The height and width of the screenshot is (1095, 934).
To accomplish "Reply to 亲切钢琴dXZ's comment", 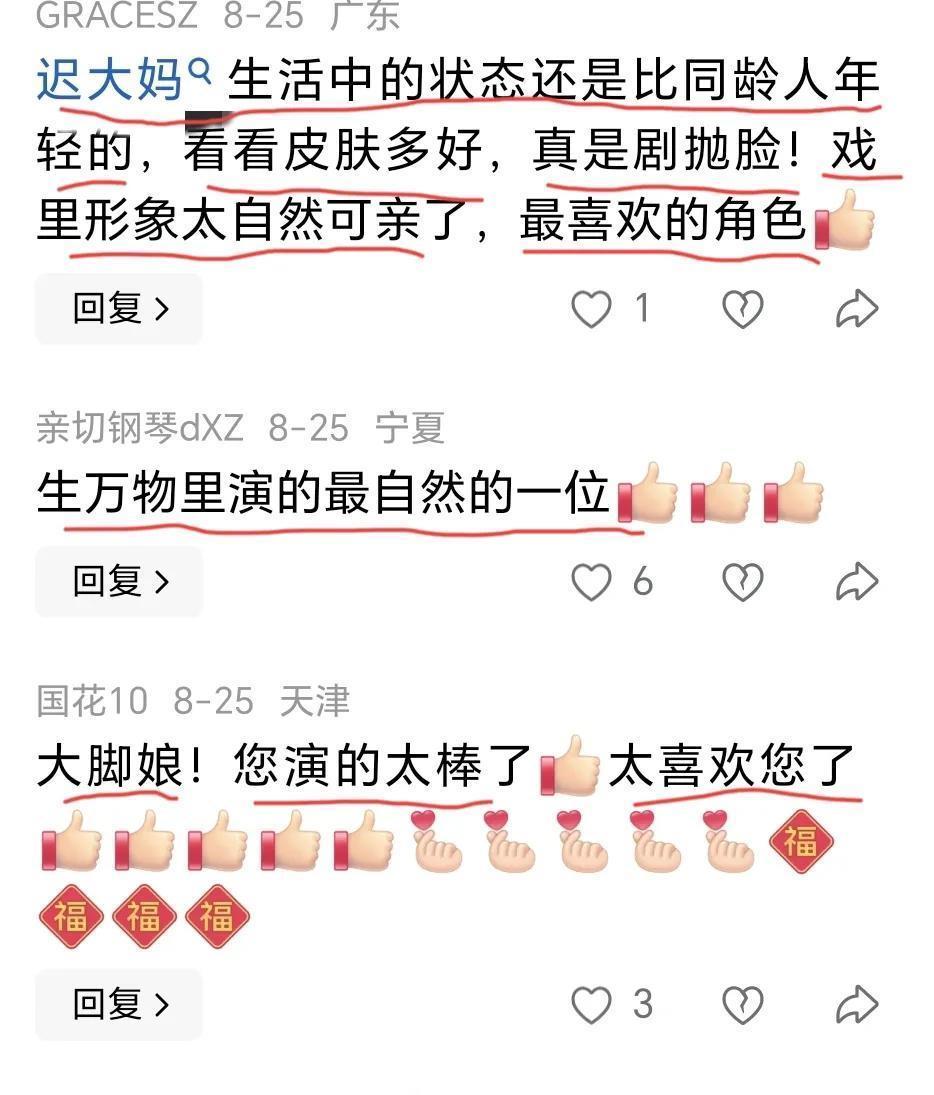I will [x=119, y=582].
